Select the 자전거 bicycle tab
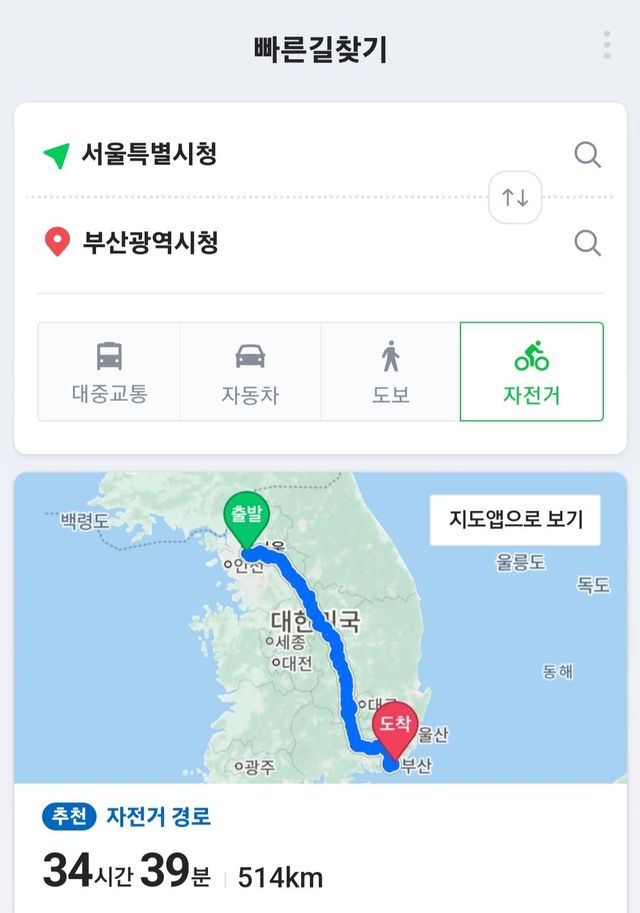640x913 pixels. tap(531, 372)
